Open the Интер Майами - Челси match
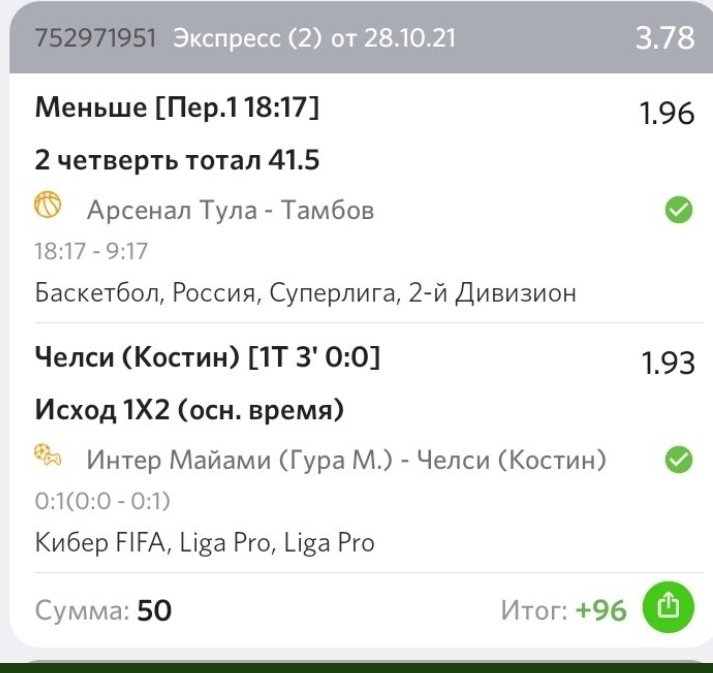The width and height of the screenshot is (713, 673). (x=345, y=460)
